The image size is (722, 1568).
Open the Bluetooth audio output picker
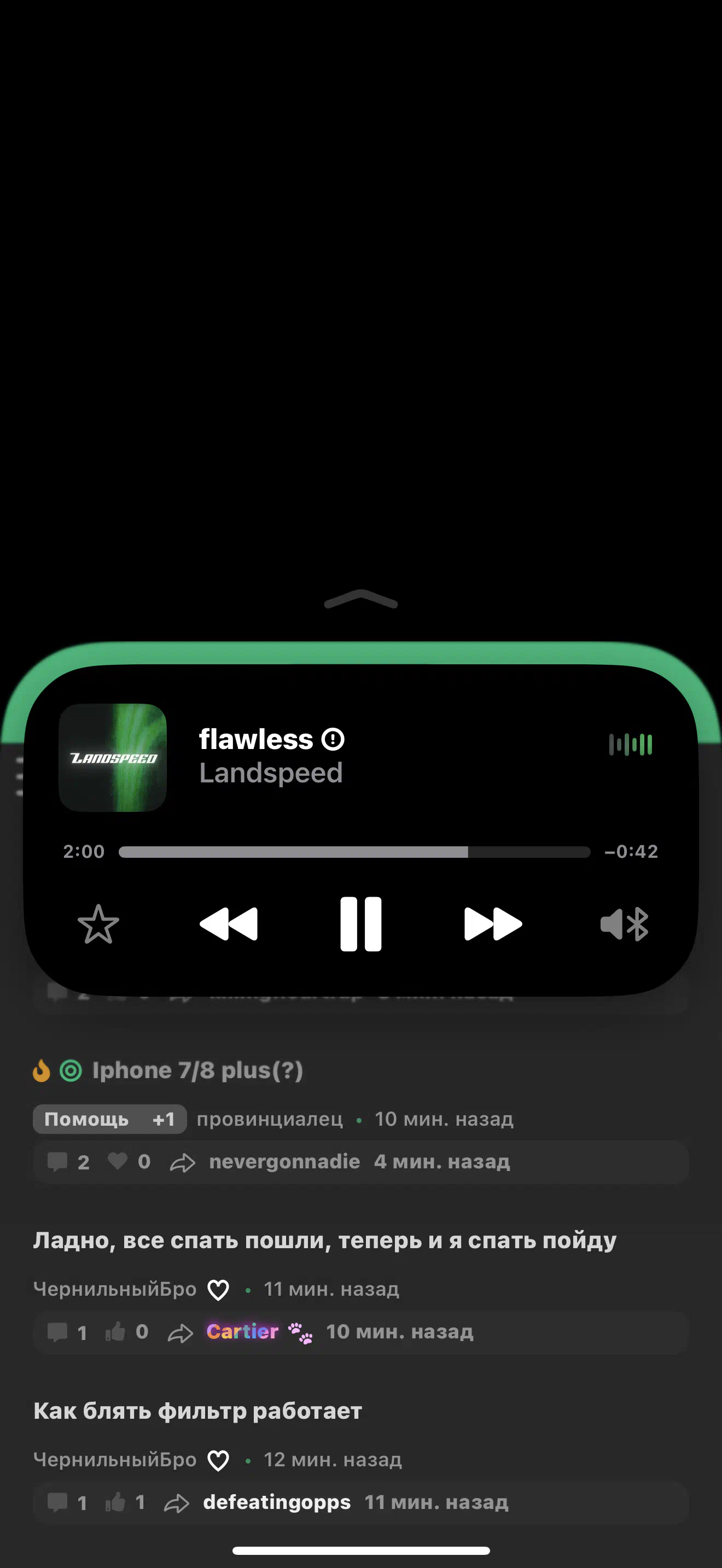[625, 924]
